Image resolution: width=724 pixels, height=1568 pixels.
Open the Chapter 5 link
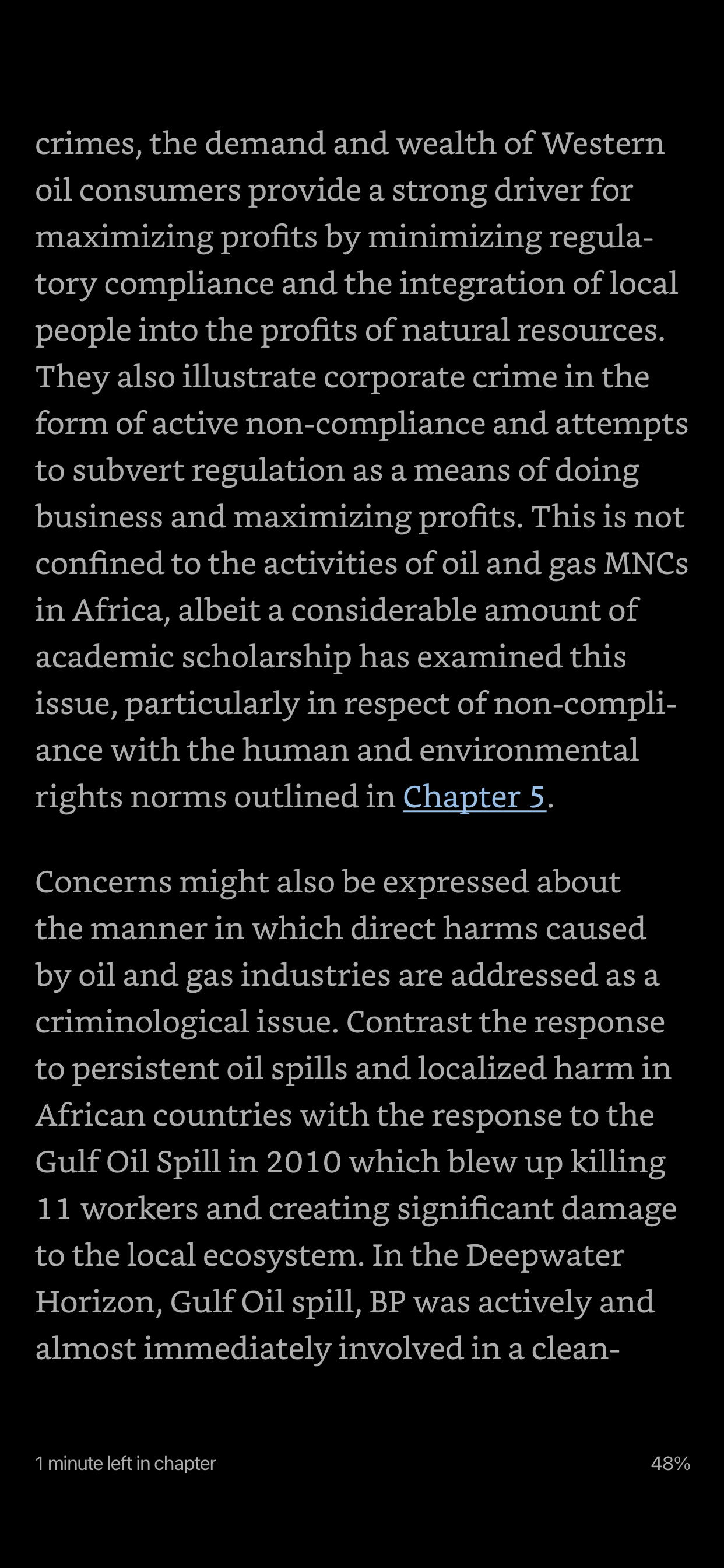pos(474,797)
